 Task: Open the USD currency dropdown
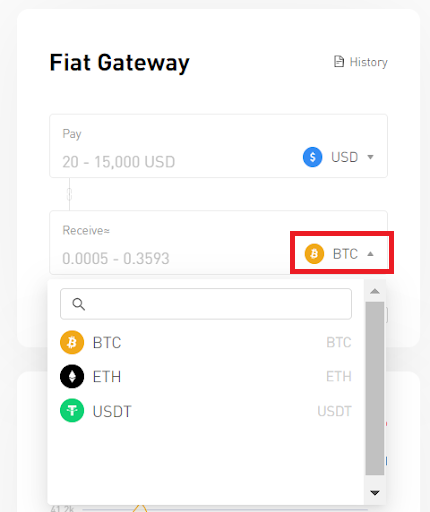point(338,157)
